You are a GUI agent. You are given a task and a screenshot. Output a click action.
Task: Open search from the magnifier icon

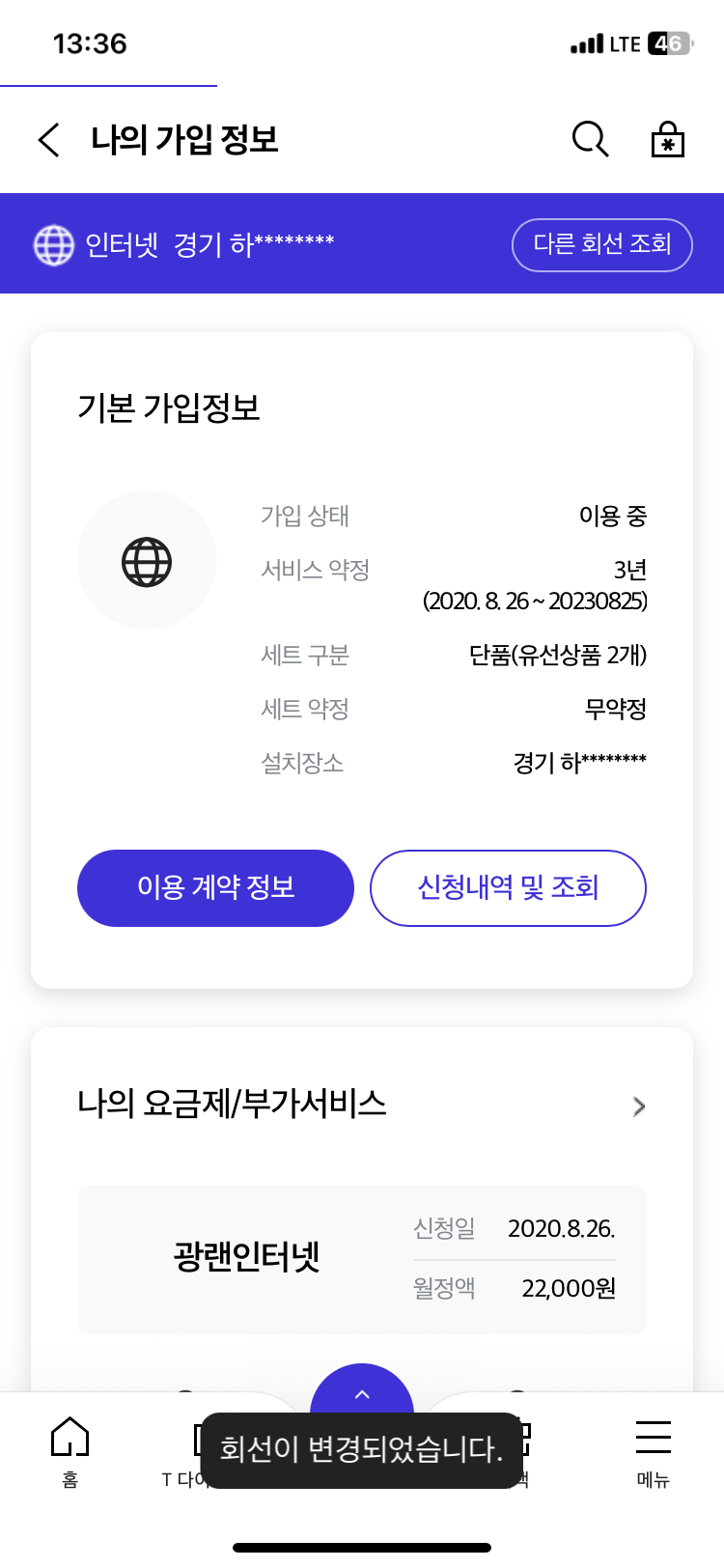[590, 139]
